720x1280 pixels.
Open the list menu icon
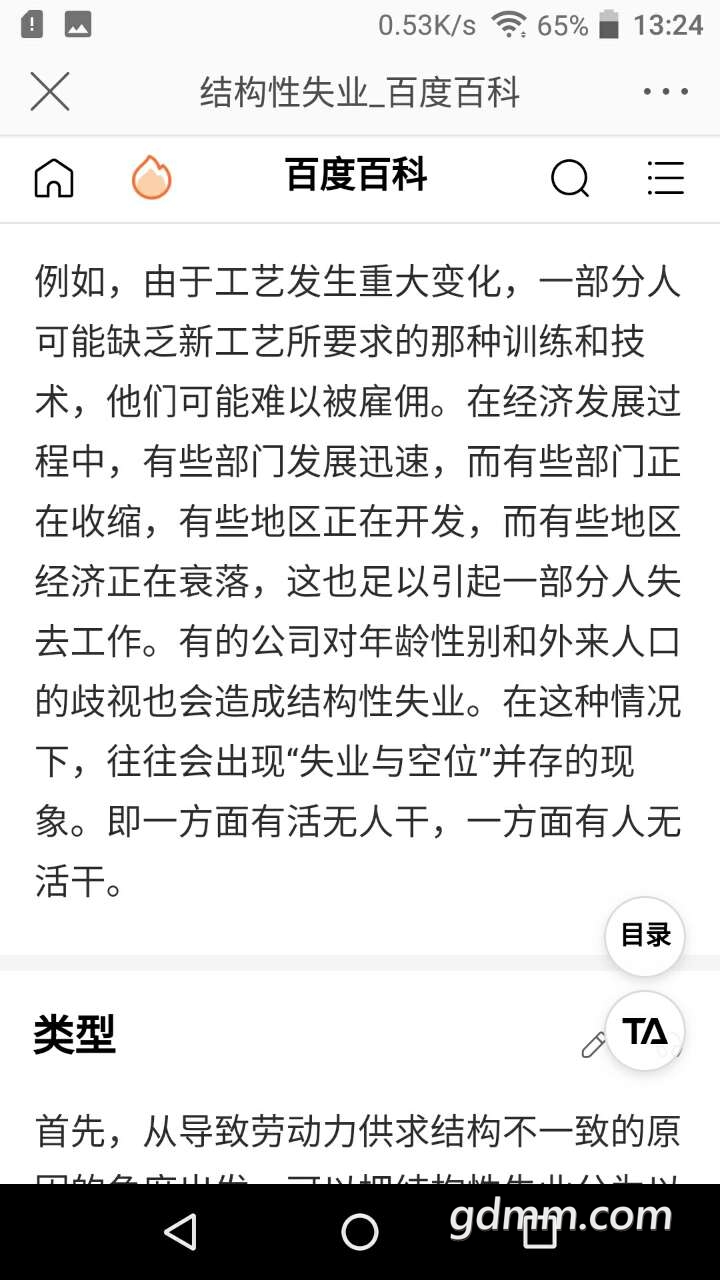point(665,178)
